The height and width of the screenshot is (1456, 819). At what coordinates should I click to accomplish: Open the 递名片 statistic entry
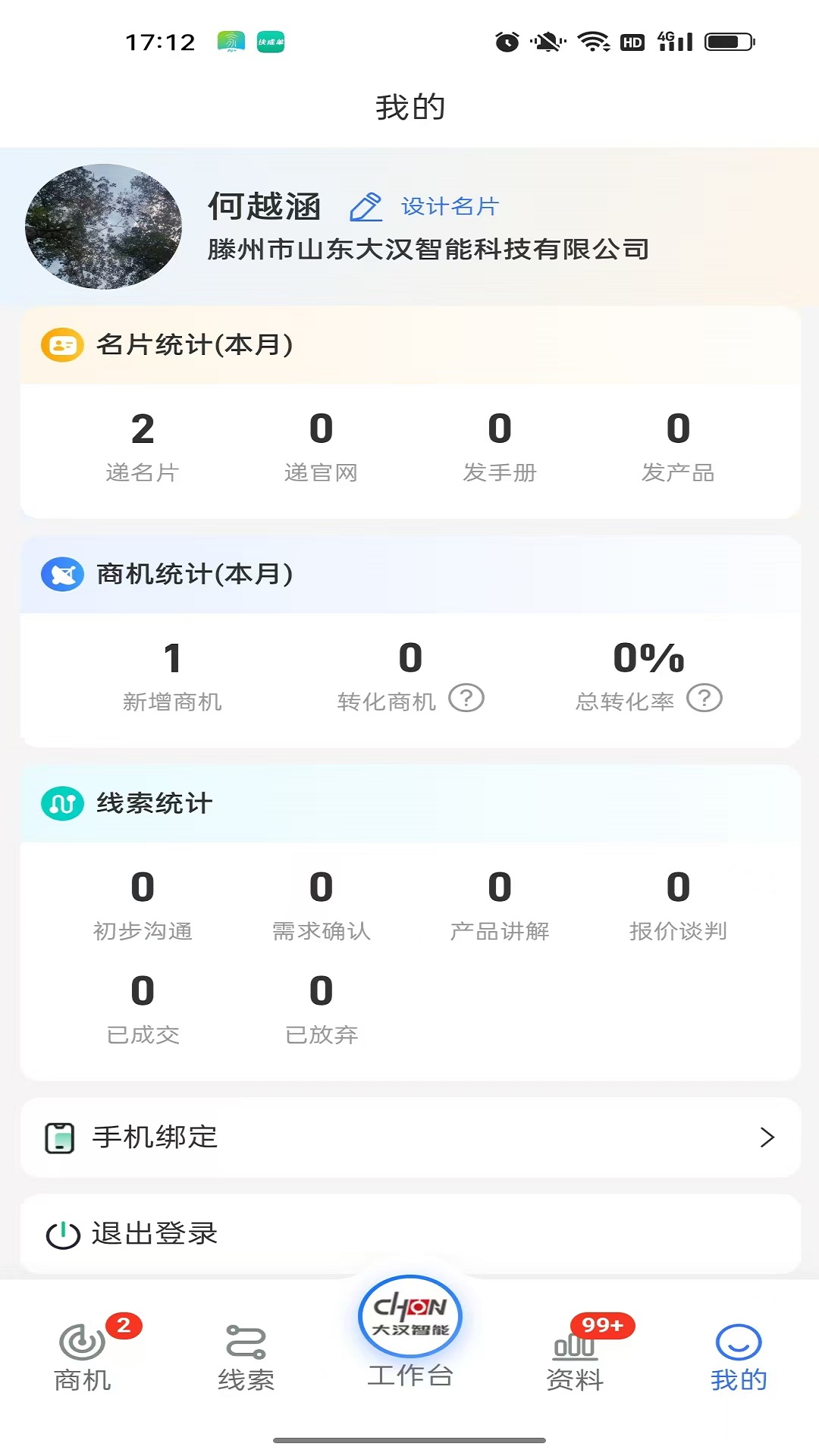pyautogui.click(x=143, y=446)
